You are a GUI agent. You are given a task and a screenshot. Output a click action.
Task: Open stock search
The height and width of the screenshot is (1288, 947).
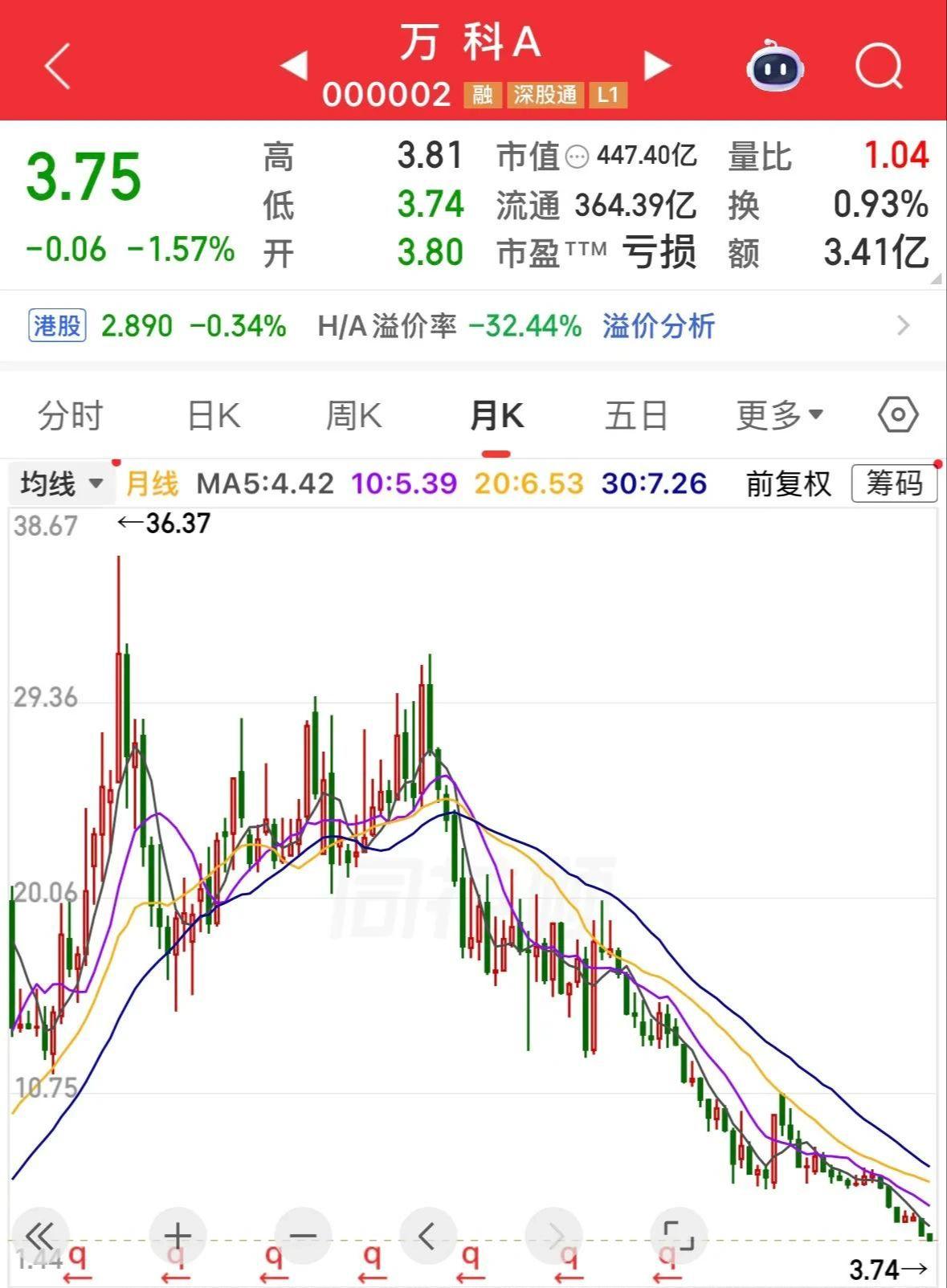(880, 66)
